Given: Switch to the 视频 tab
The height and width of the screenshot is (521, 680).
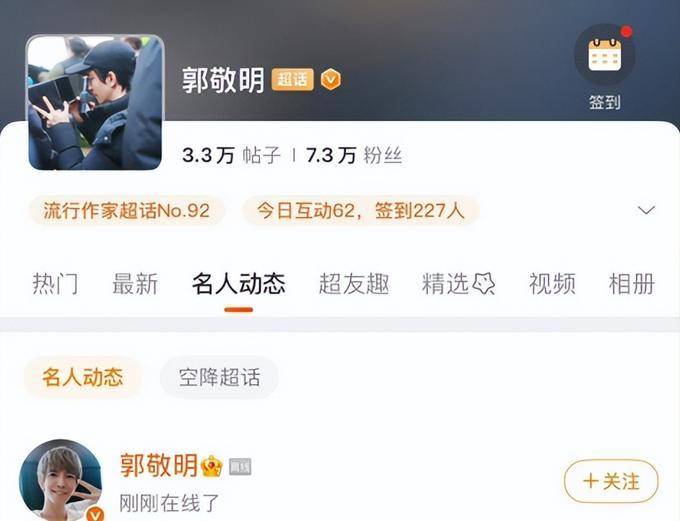Looking at the screenshot, I should pos(552,284).
